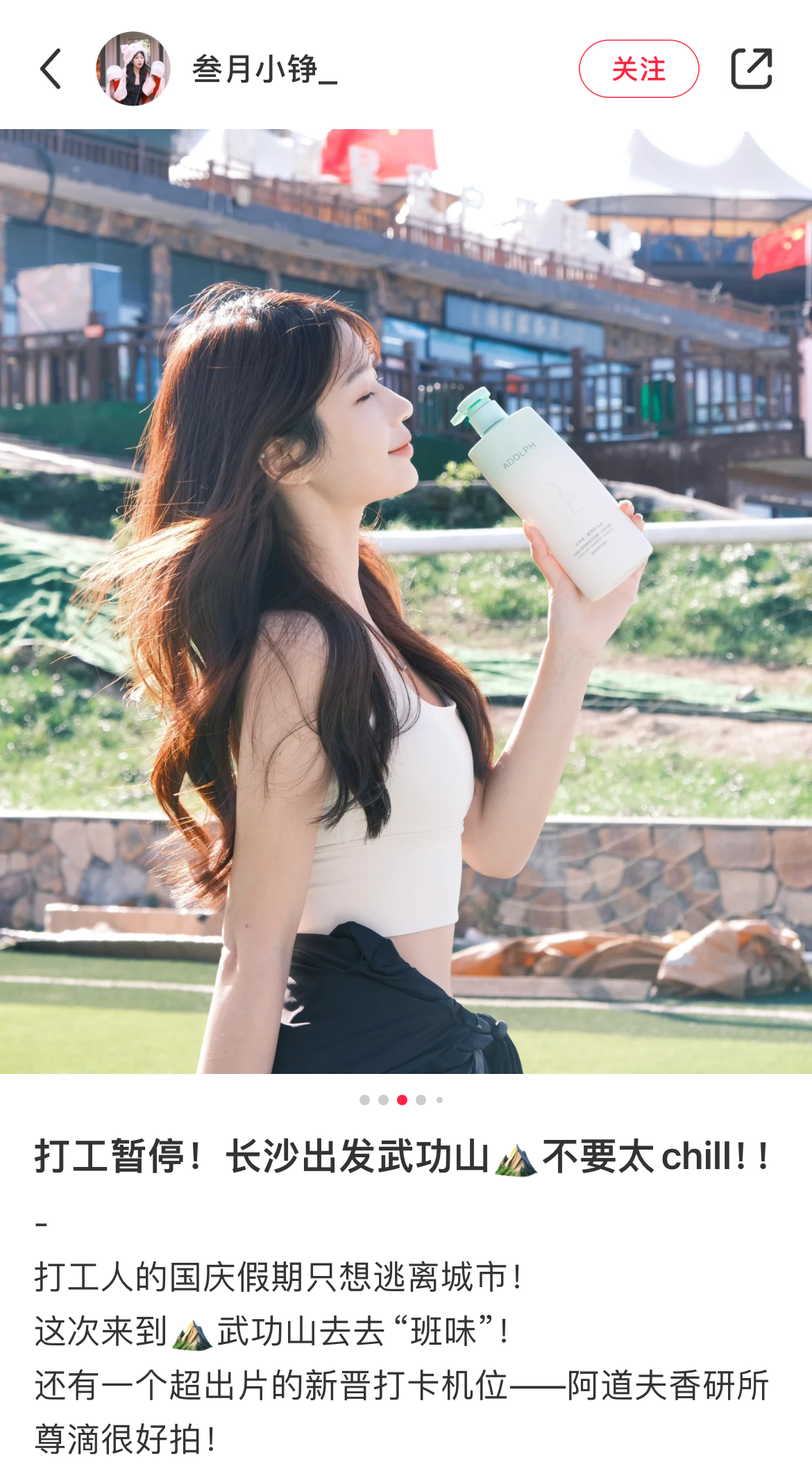
Task: Share this post via the share icon
Action: pos(751,69)
